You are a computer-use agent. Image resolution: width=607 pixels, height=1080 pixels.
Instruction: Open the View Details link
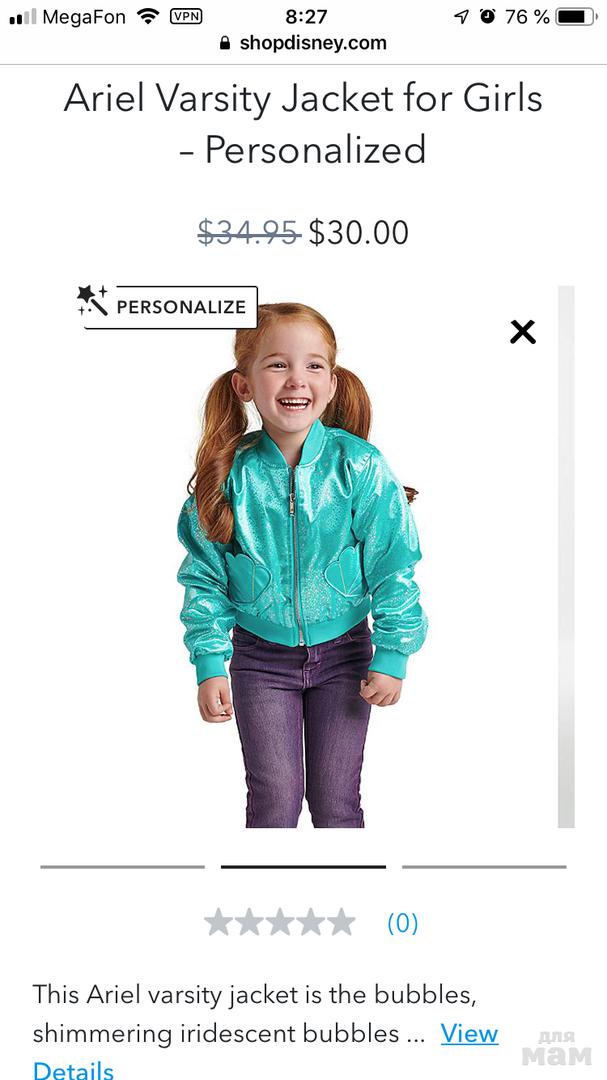(469, 1033)
